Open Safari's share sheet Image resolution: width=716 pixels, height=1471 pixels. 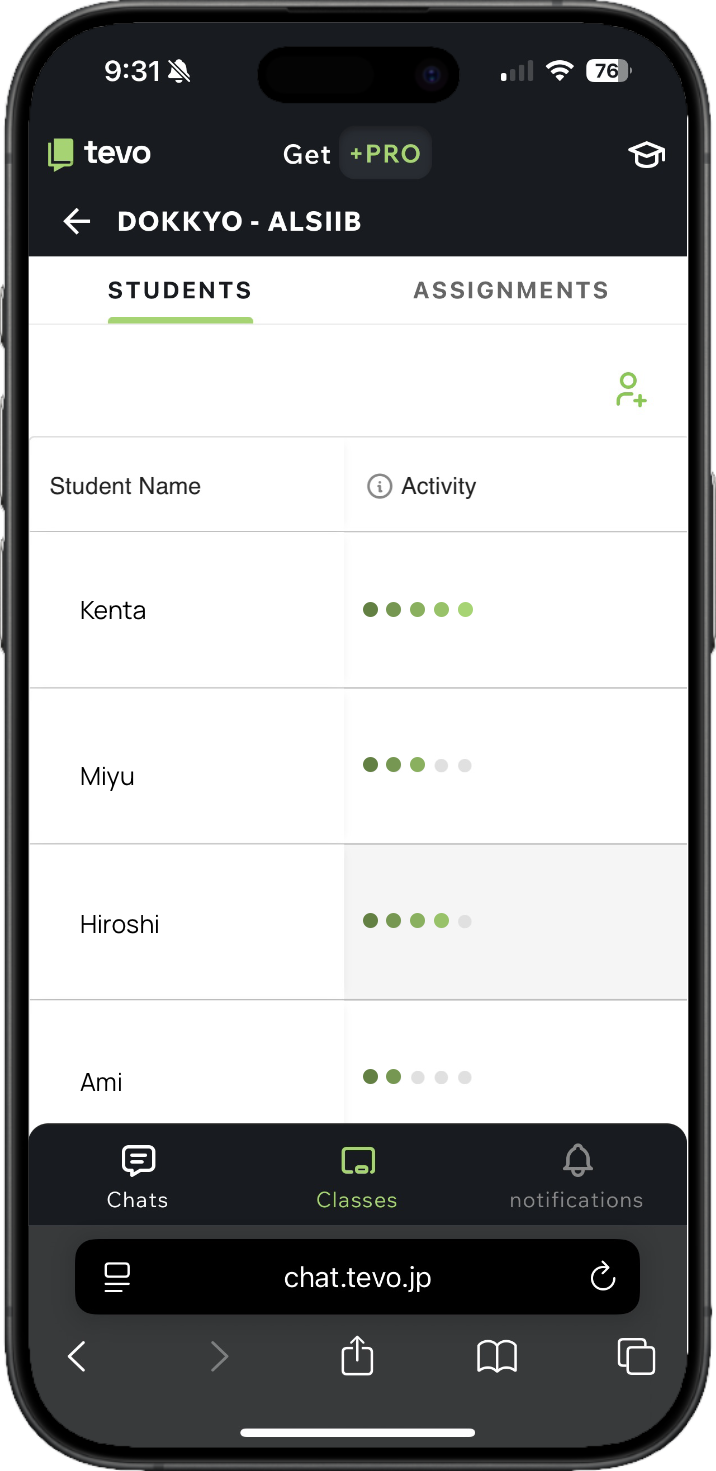click(357, 1356)
